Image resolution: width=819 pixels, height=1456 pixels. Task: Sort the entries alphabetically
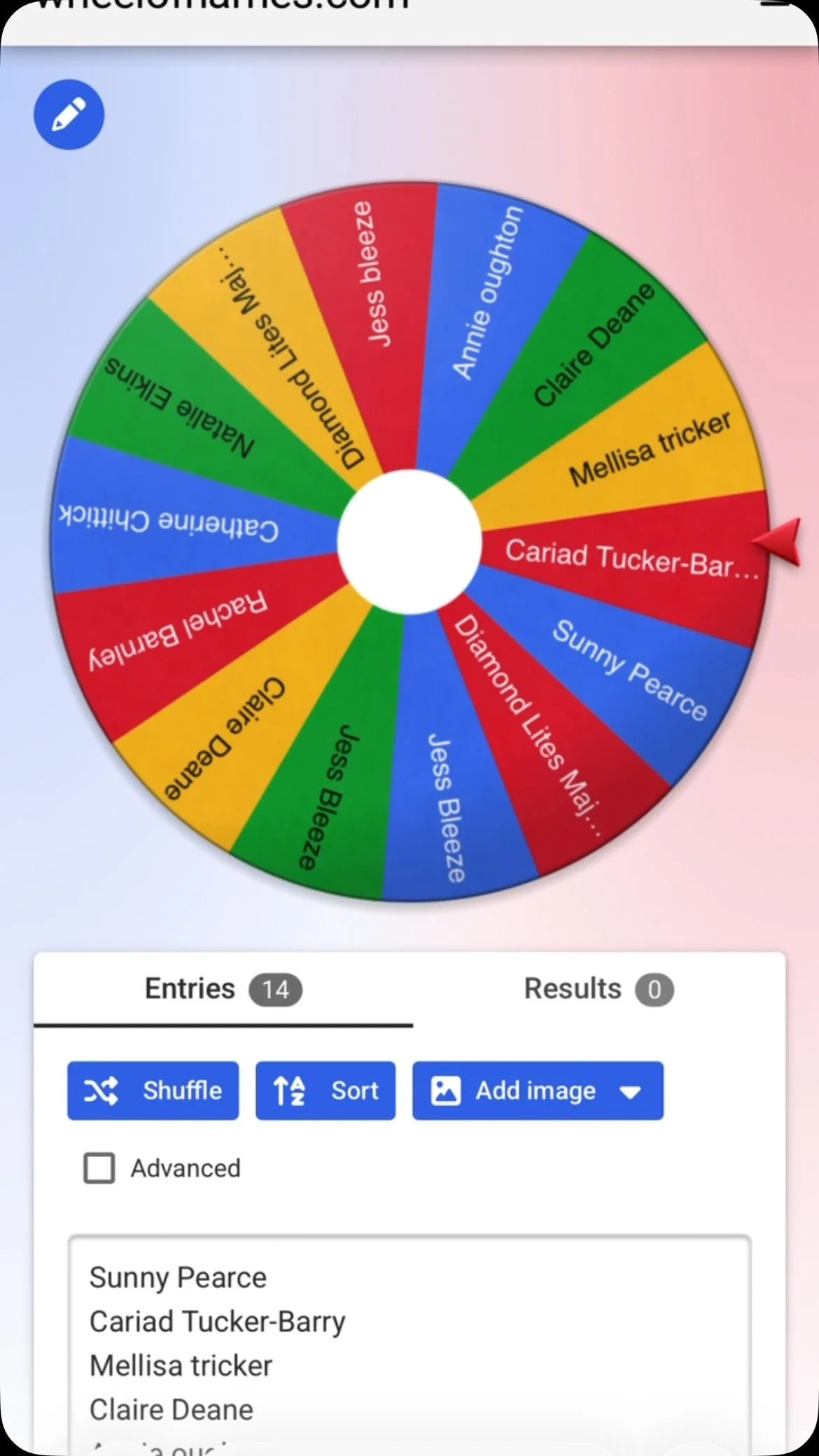(325, 1091)
